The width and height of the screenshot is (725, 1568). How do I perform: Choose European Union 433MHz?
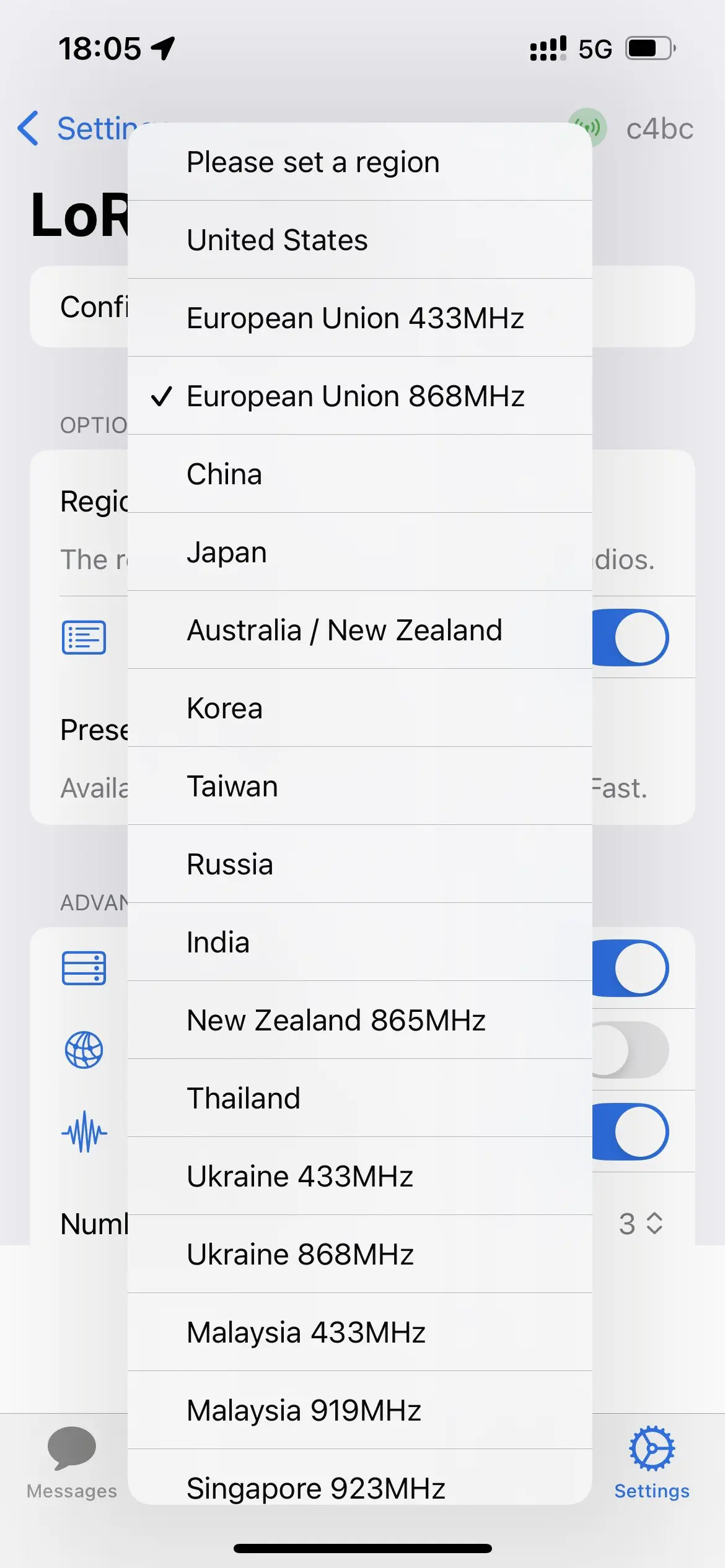pyautogui.click(x=359, y=318)
